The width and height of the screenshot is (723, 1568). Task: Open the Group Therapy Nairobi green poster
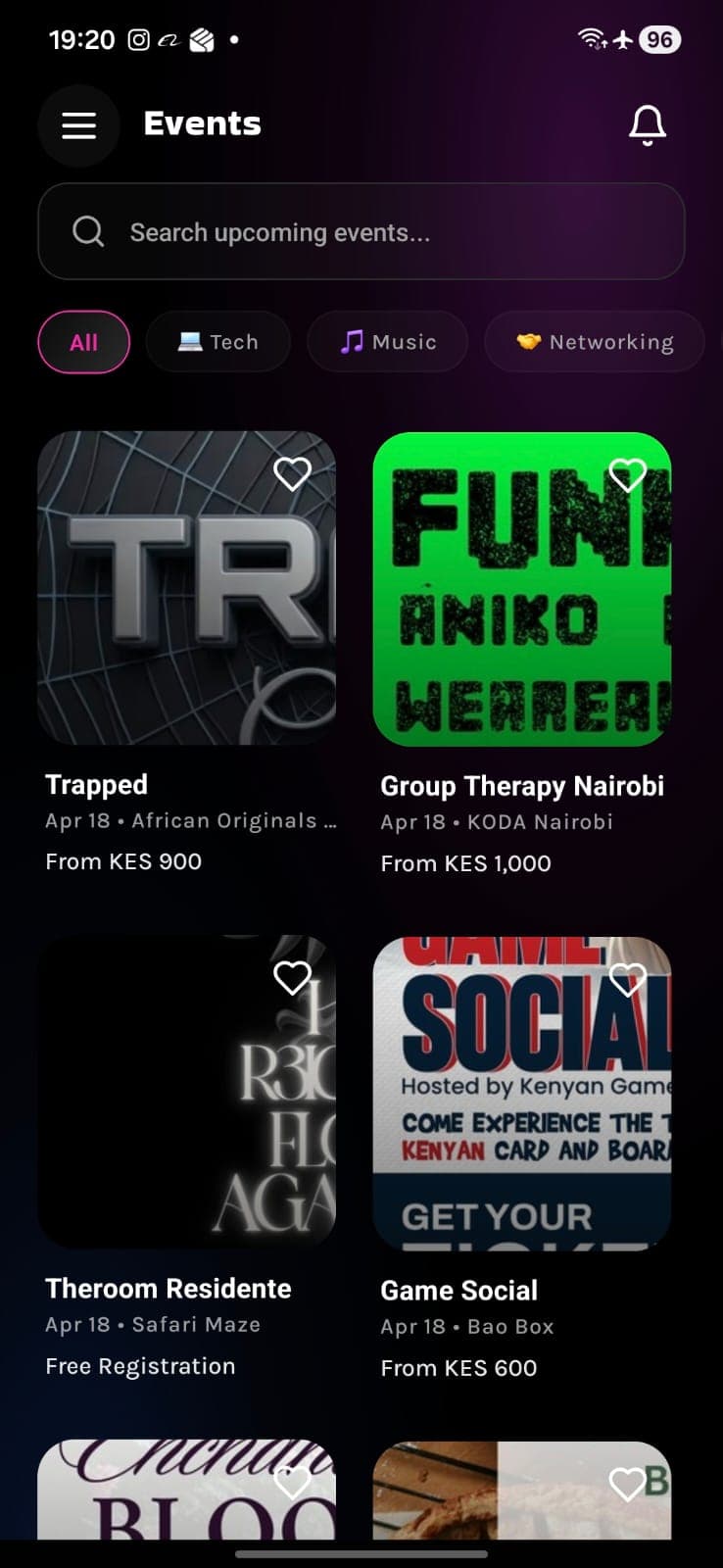[522, 588]
